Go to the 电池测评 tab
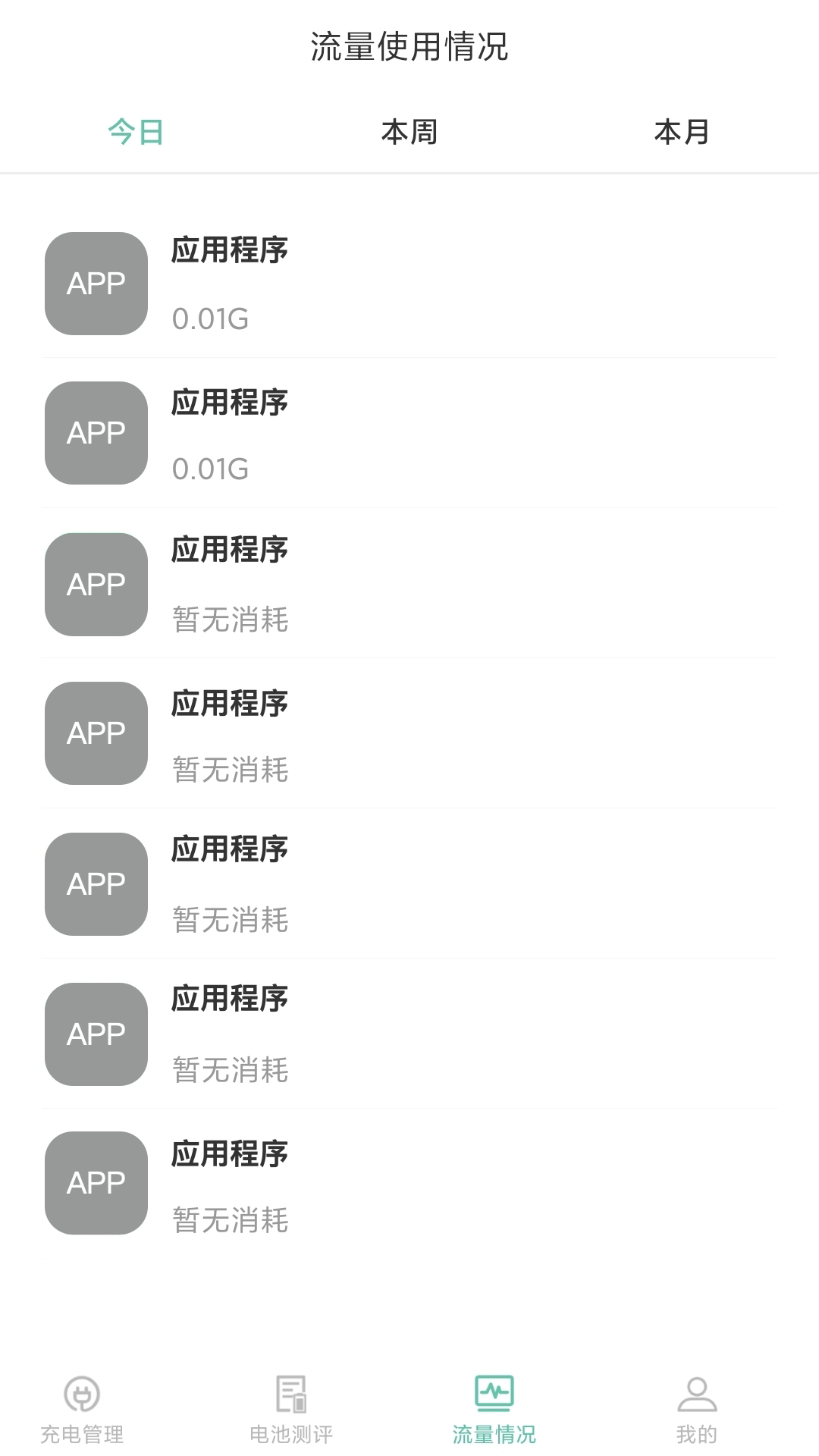Image resolution: width=819 pixels, height=1456 pixels. 291,1409
